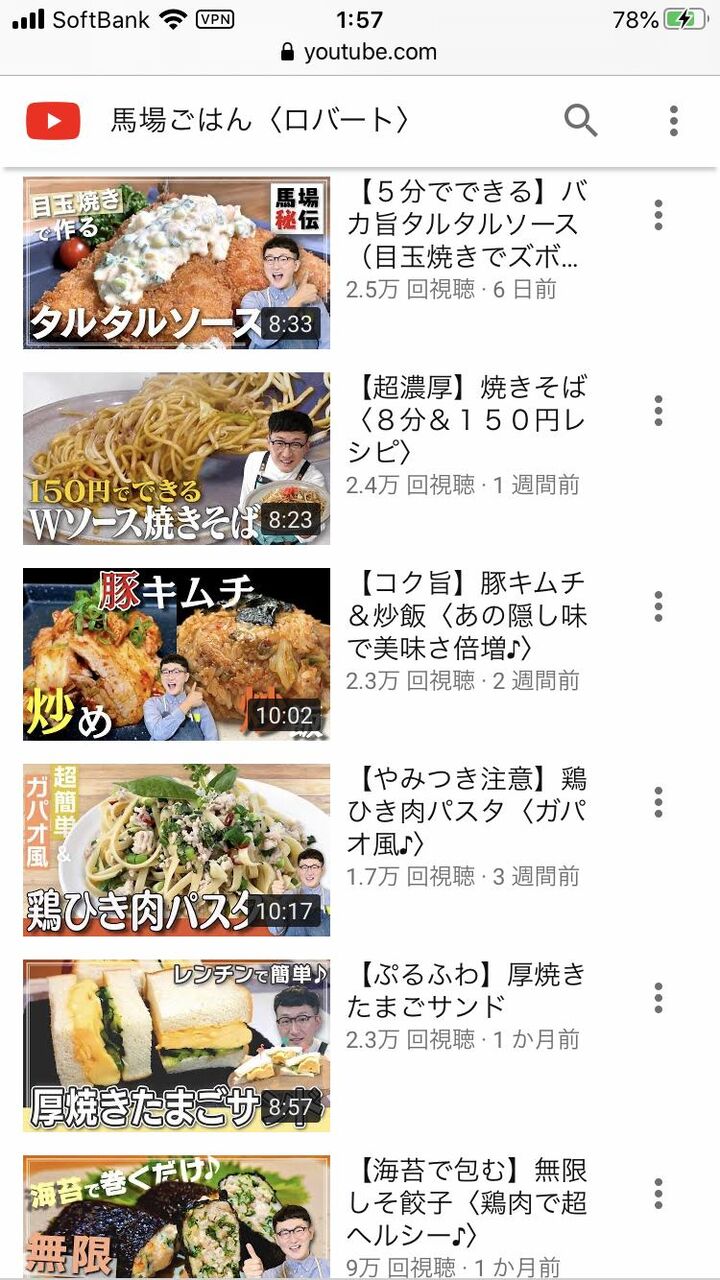The height and width of the screenshot is (1280, 720).
Task: Open the search magnifier icon
Action: [581, 121]
